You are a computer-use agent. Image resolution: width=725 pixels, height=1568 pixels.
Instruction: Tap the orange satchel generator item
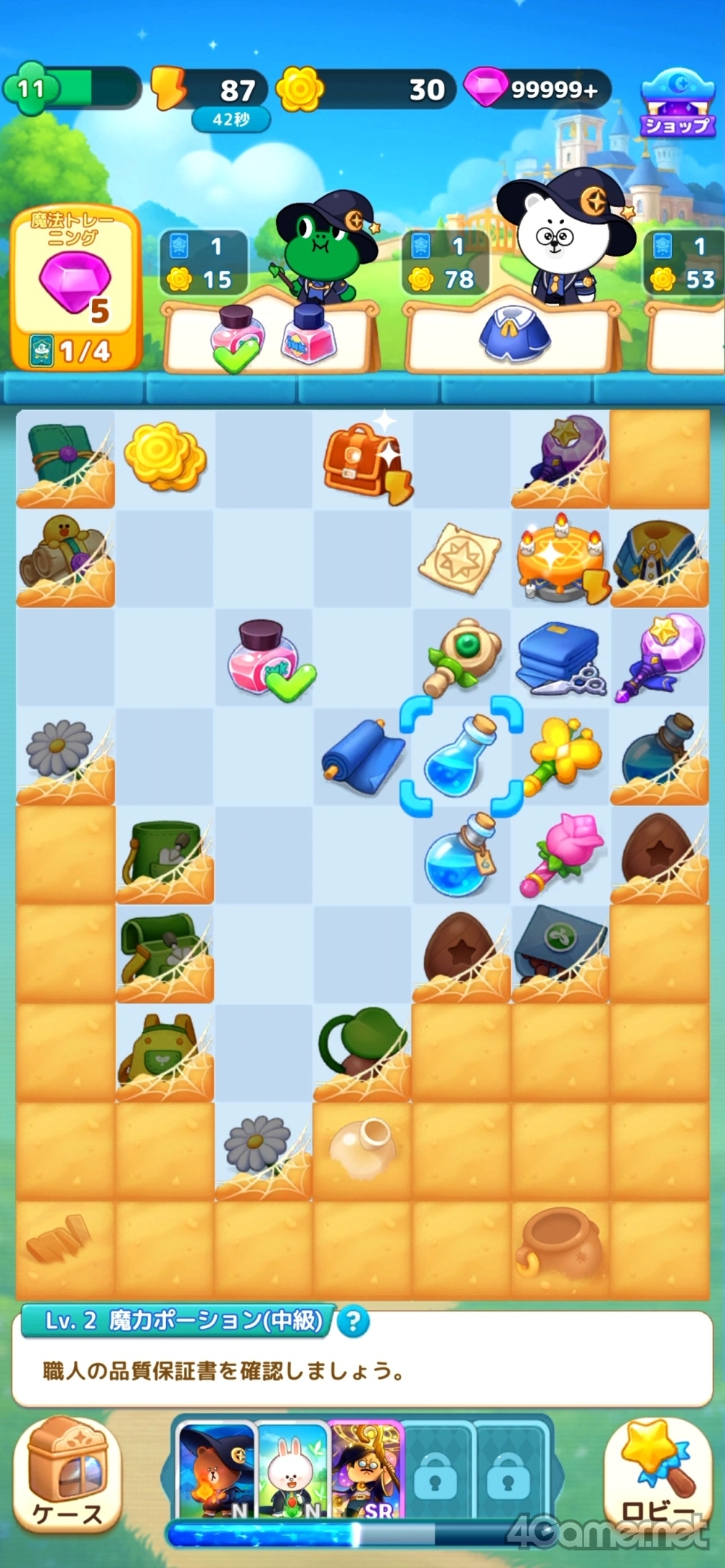click(x=367, y=462)
